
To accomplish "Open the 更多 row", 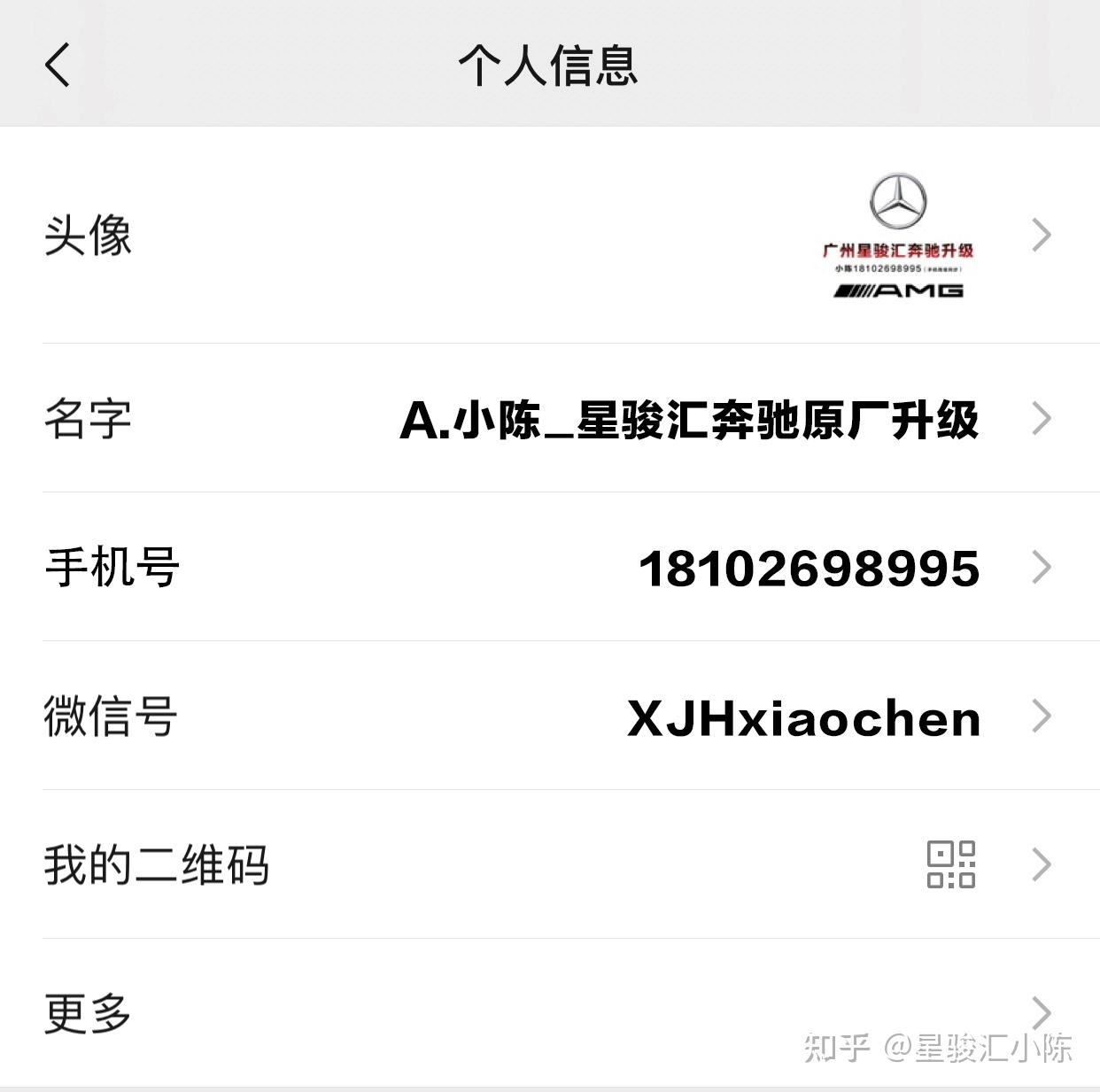I will pos(549,1012).
